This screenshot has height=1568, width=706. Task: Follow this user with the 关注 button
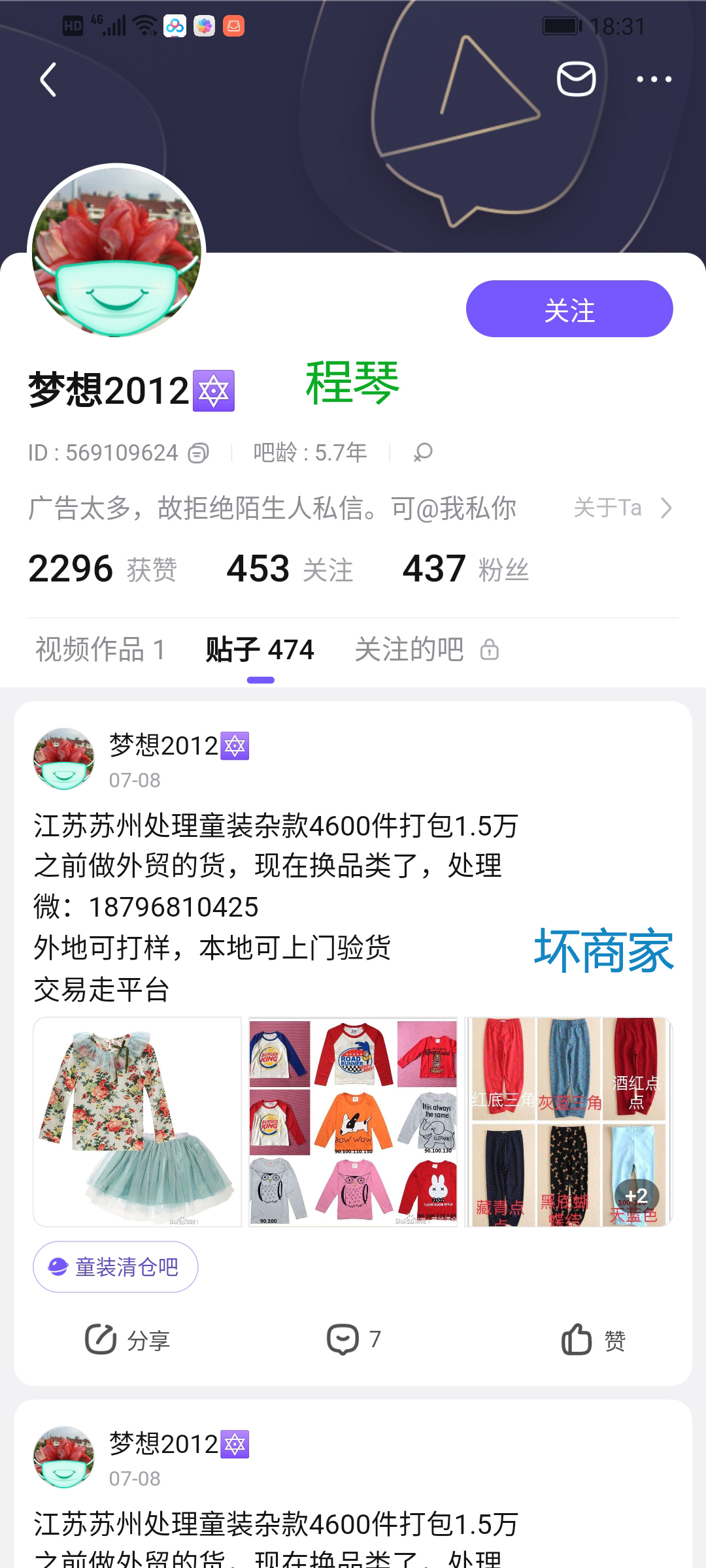(x=569, y=309)
